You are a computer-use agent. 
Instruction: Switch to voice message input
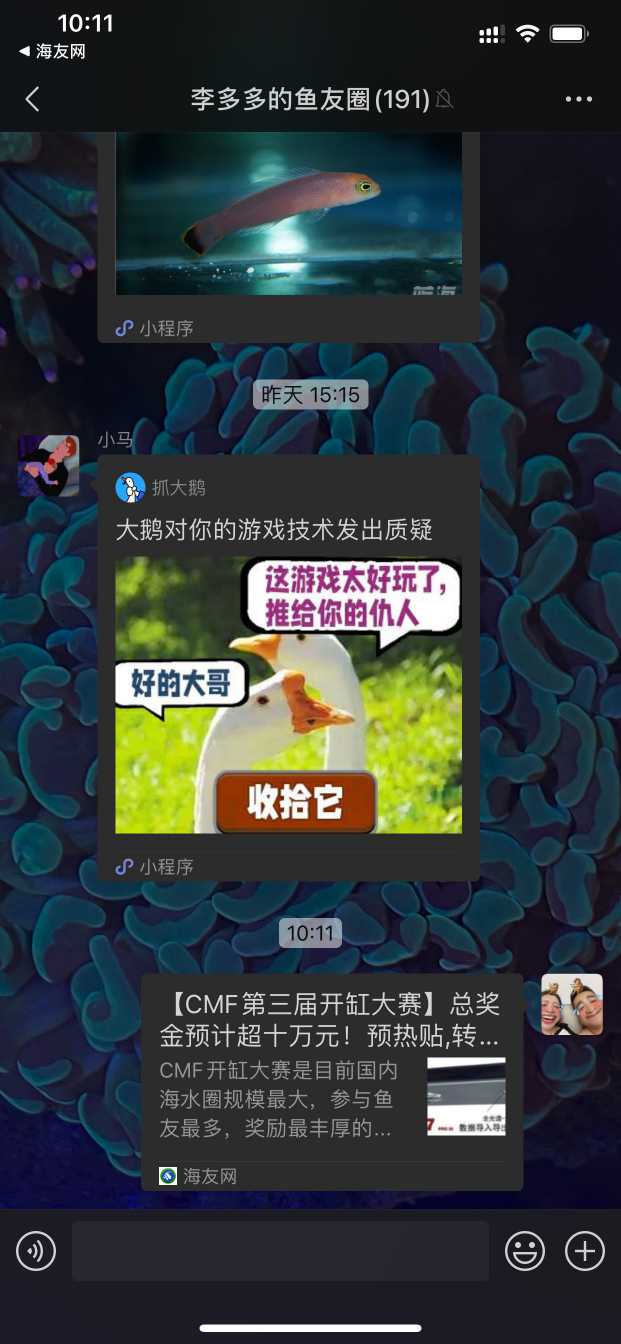[x=36, y=1250]
